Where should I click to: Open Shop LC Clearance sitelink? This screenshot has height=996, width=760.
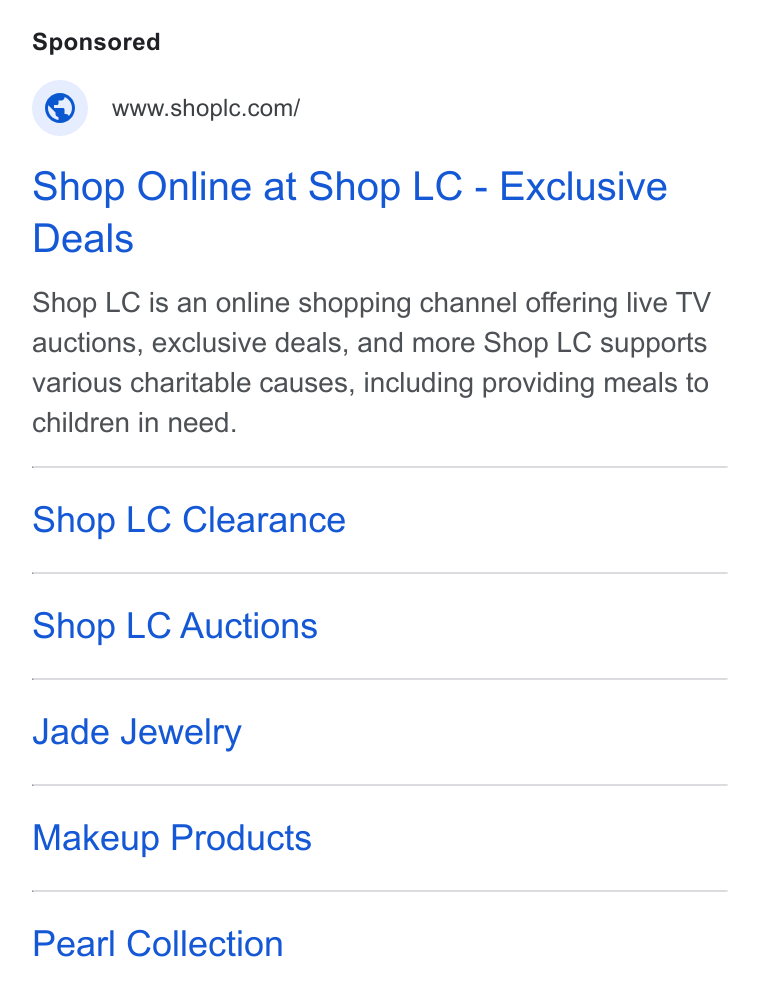pos(189,520)
